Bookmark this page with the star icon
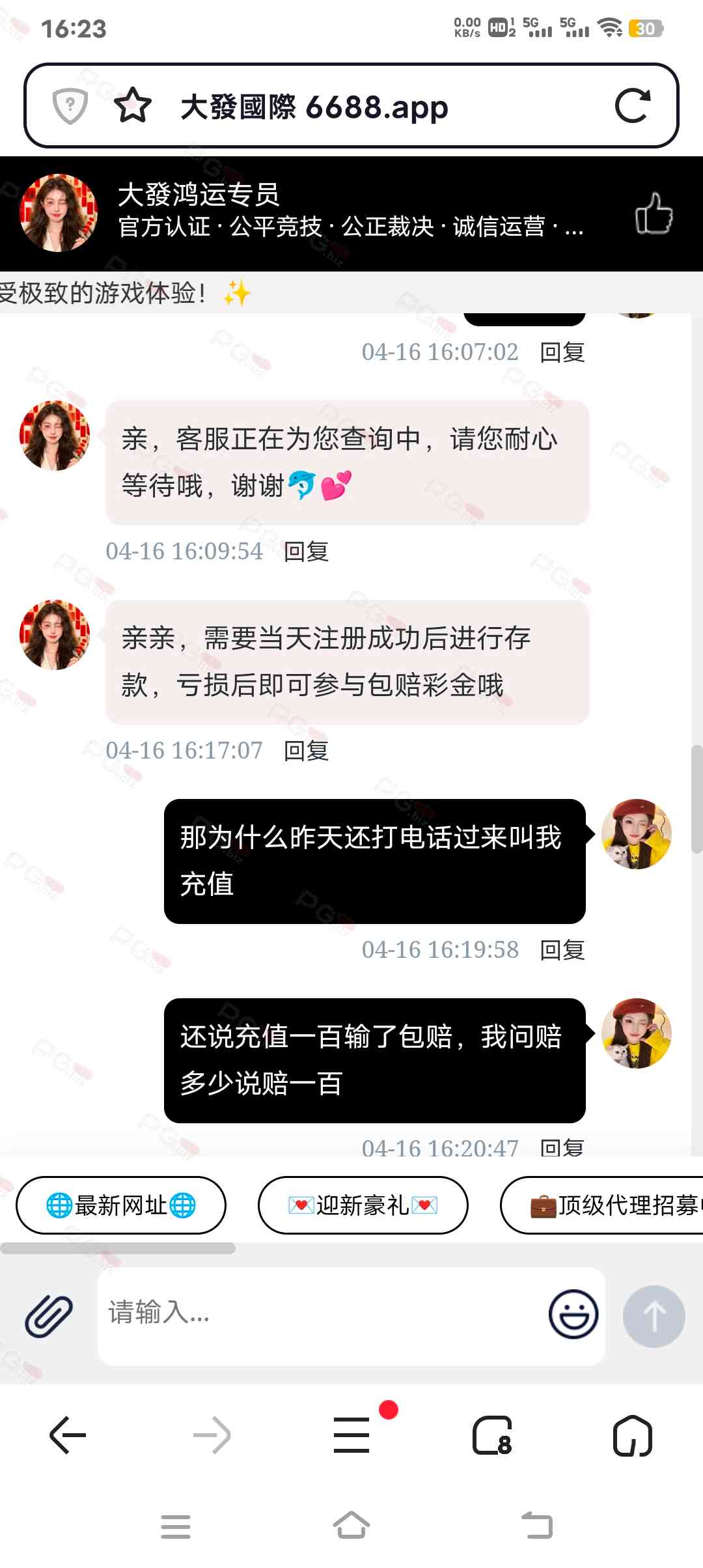 click(x=133, y=106)
